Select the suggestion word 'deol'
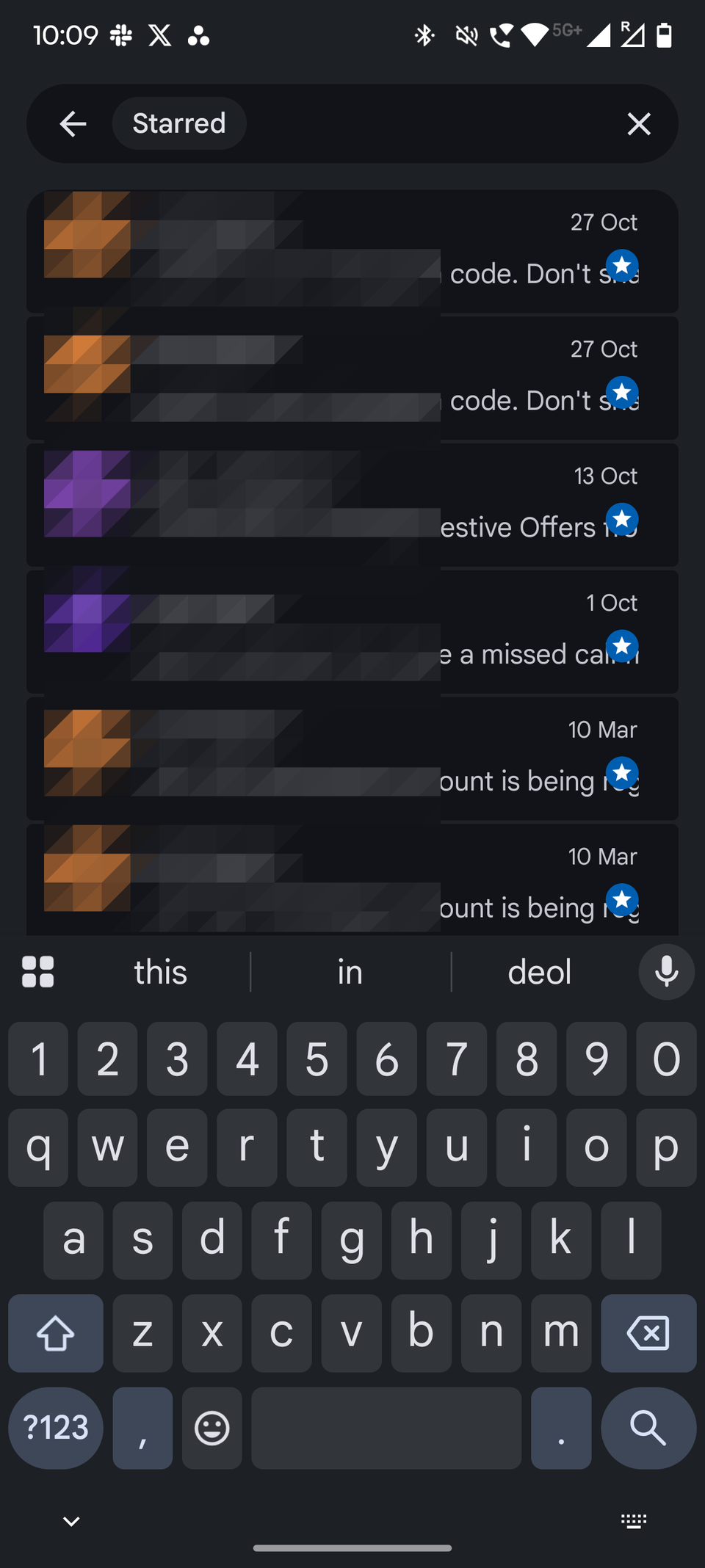The width and height of the screenshot is (705, 1568). point(539,971)
